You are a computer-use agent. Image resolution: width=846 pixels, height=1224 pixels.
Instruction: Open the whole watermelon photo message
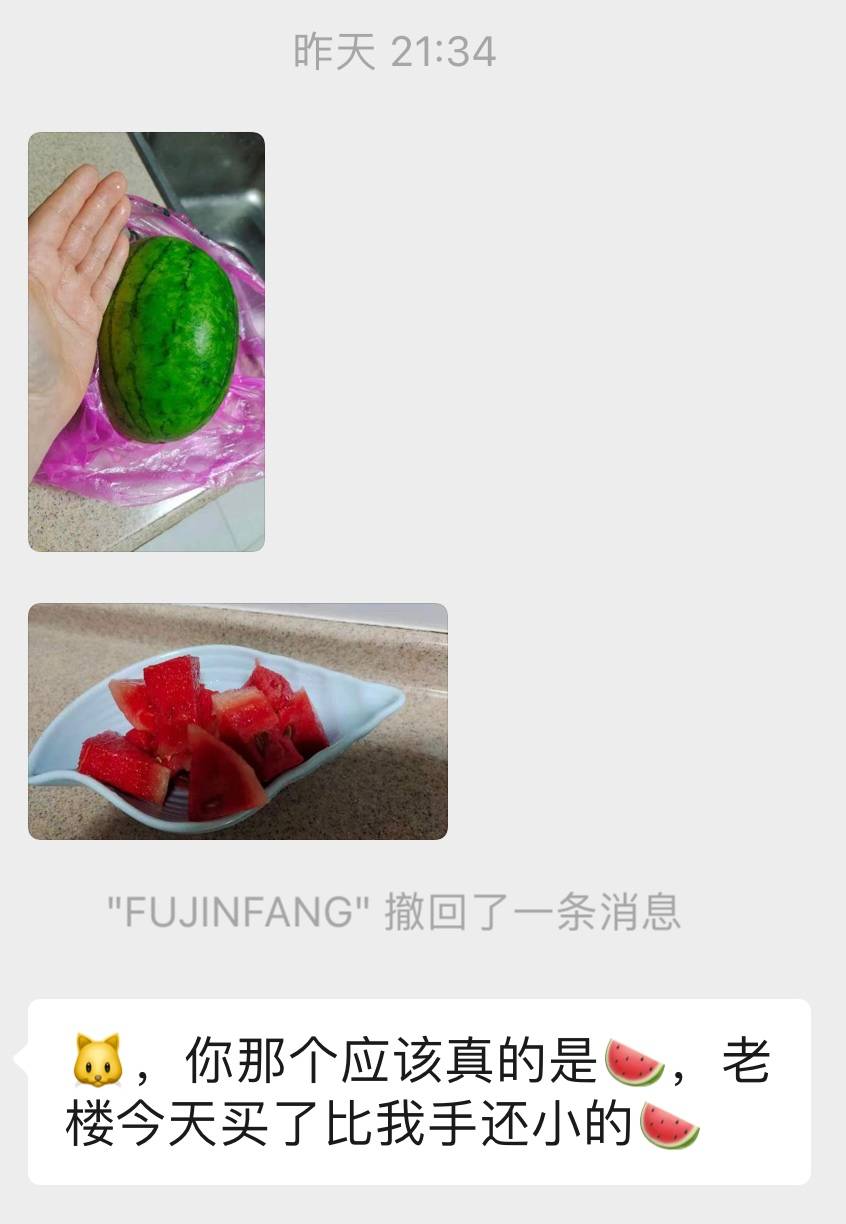(146, 341)
